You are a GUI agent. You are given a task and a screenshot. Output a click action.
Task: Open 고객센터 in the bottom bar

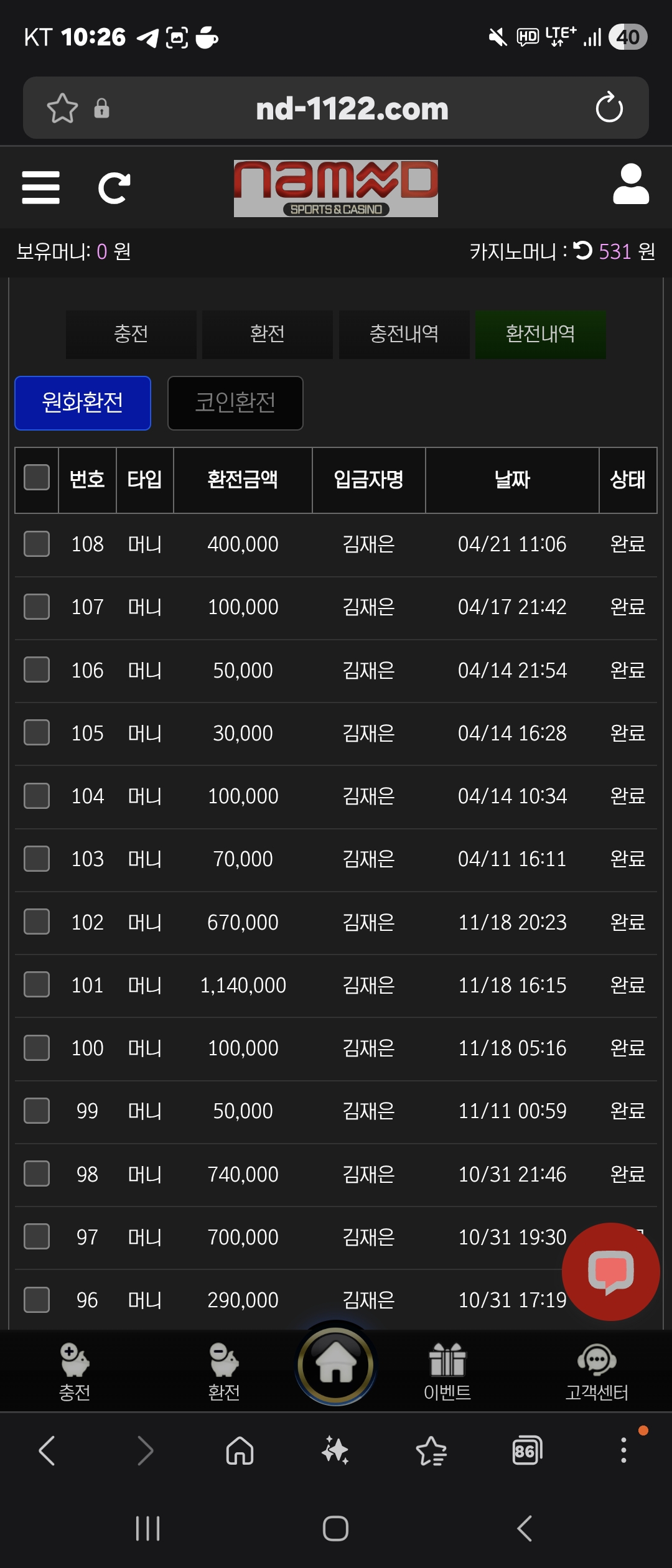597,1371
